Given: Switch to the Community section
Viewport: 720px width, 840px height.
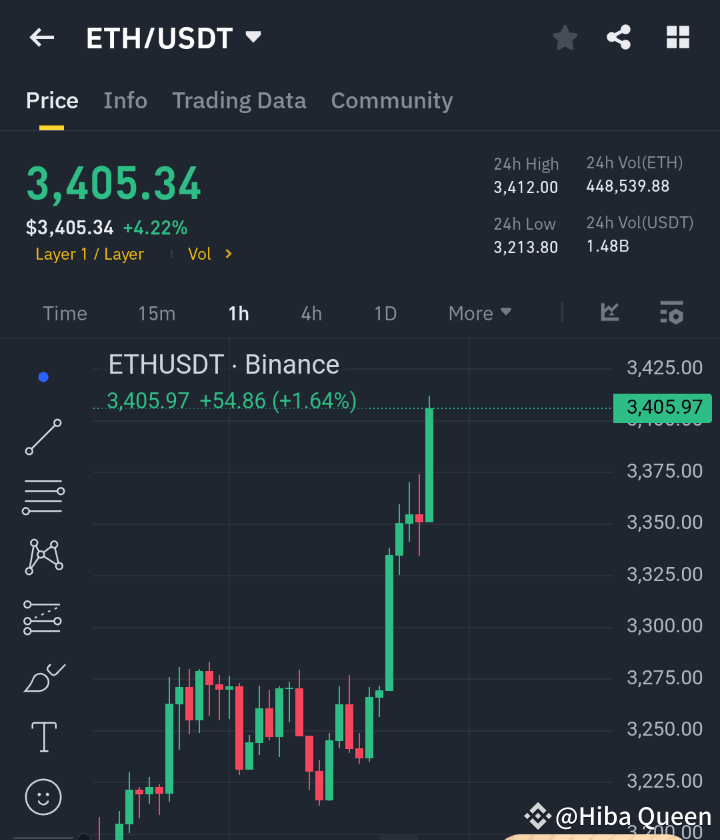Looking at the screenshot, I should 391,101.
